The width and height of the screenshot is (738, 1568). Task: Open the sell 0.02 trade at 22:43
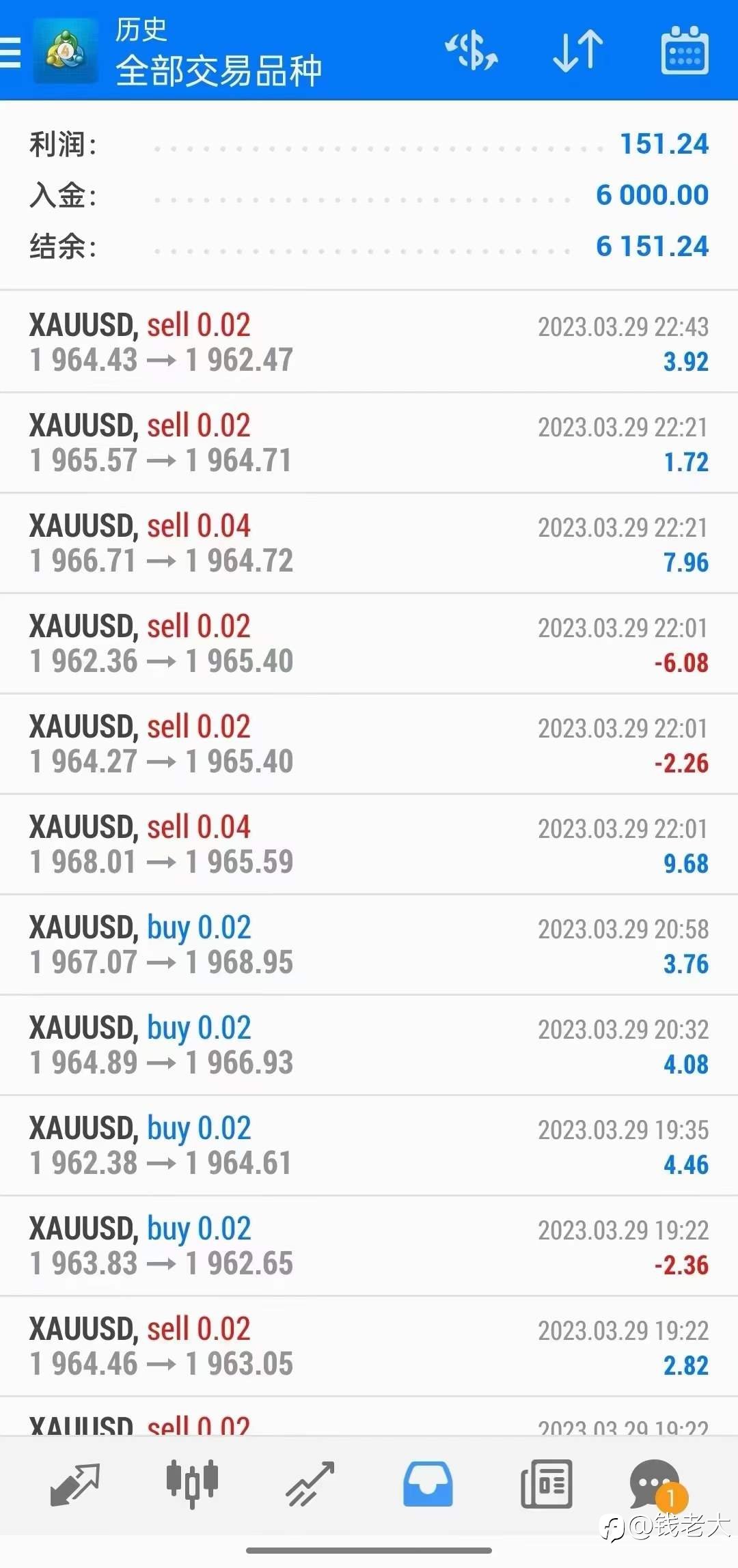369,342
